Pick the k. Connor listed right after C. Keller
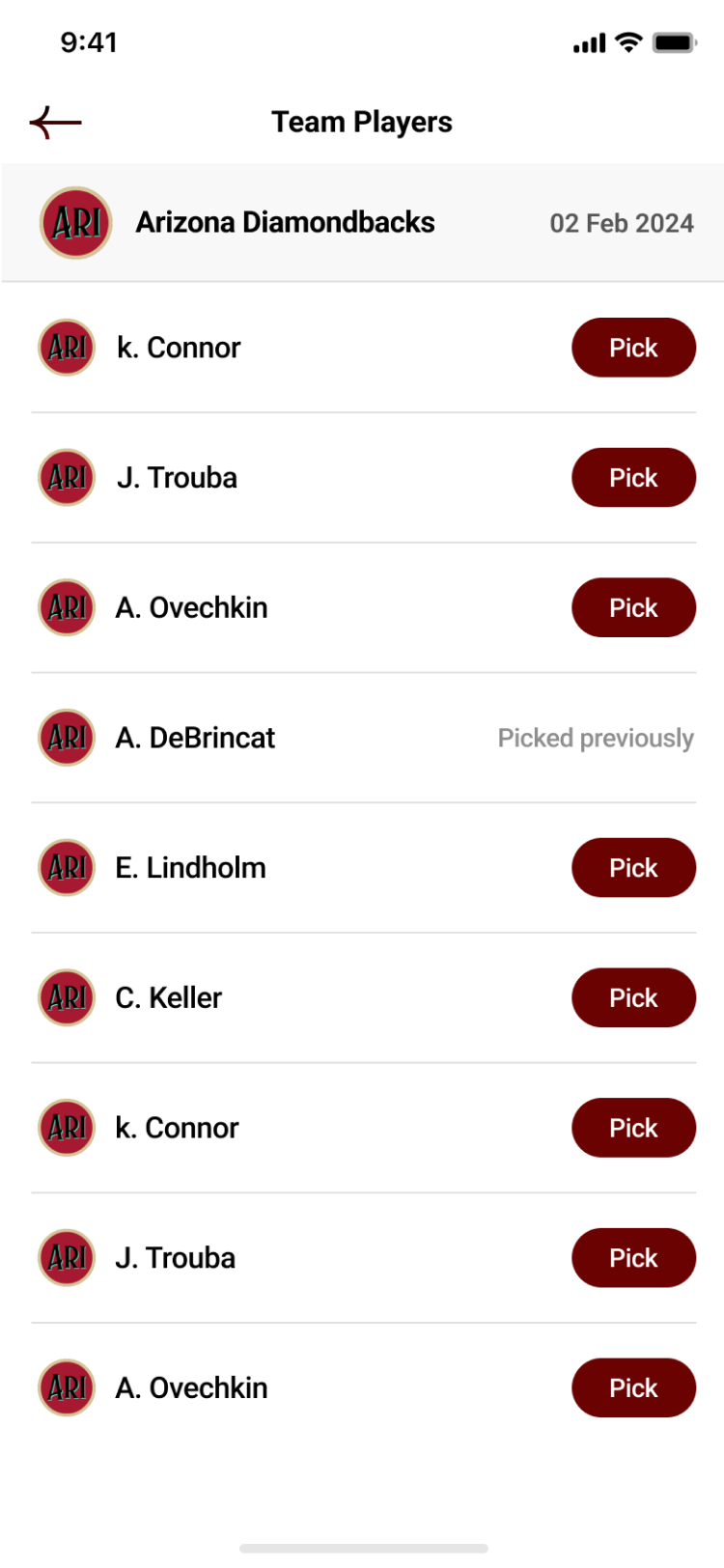Screen dimensions: 724x1568 pyautogui.click(x=633, y=1128)
